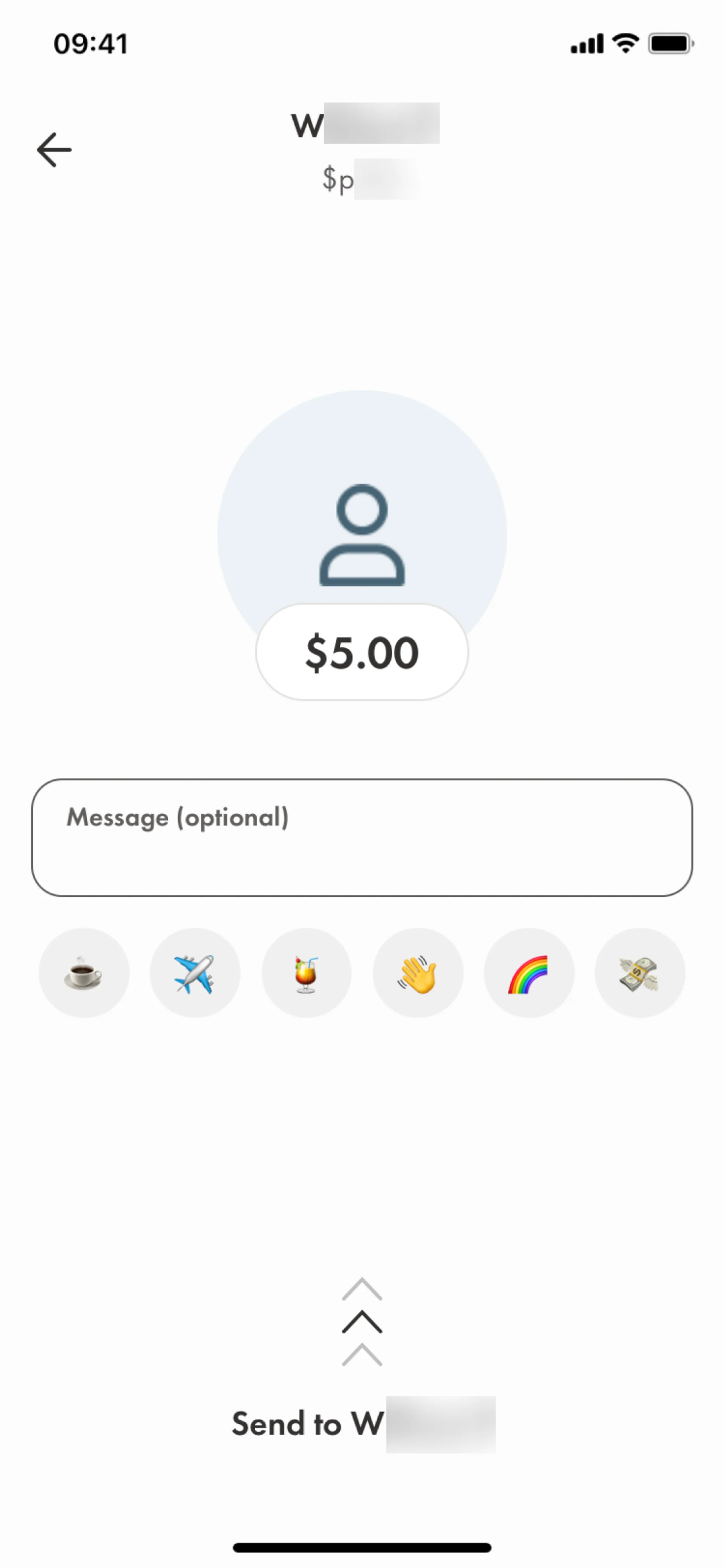
Task: Focus the optional message field
Action: (362, 837)
